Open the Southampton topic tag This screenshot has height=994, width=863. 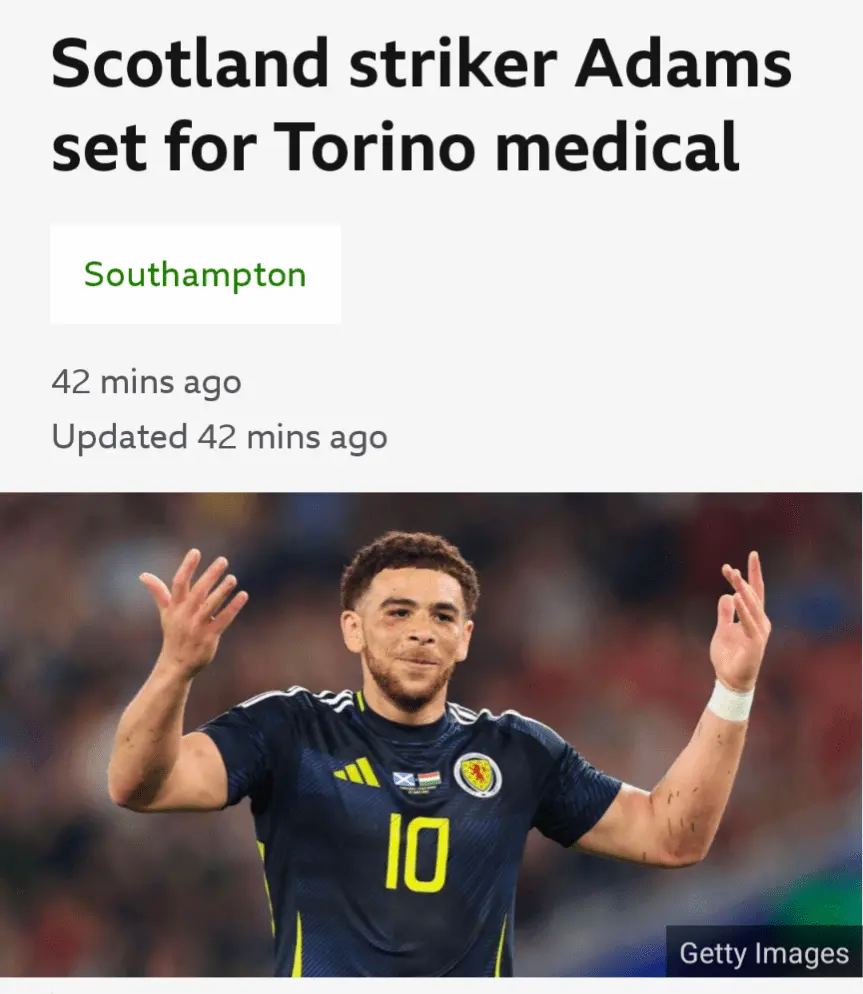[x=195, y=274]
